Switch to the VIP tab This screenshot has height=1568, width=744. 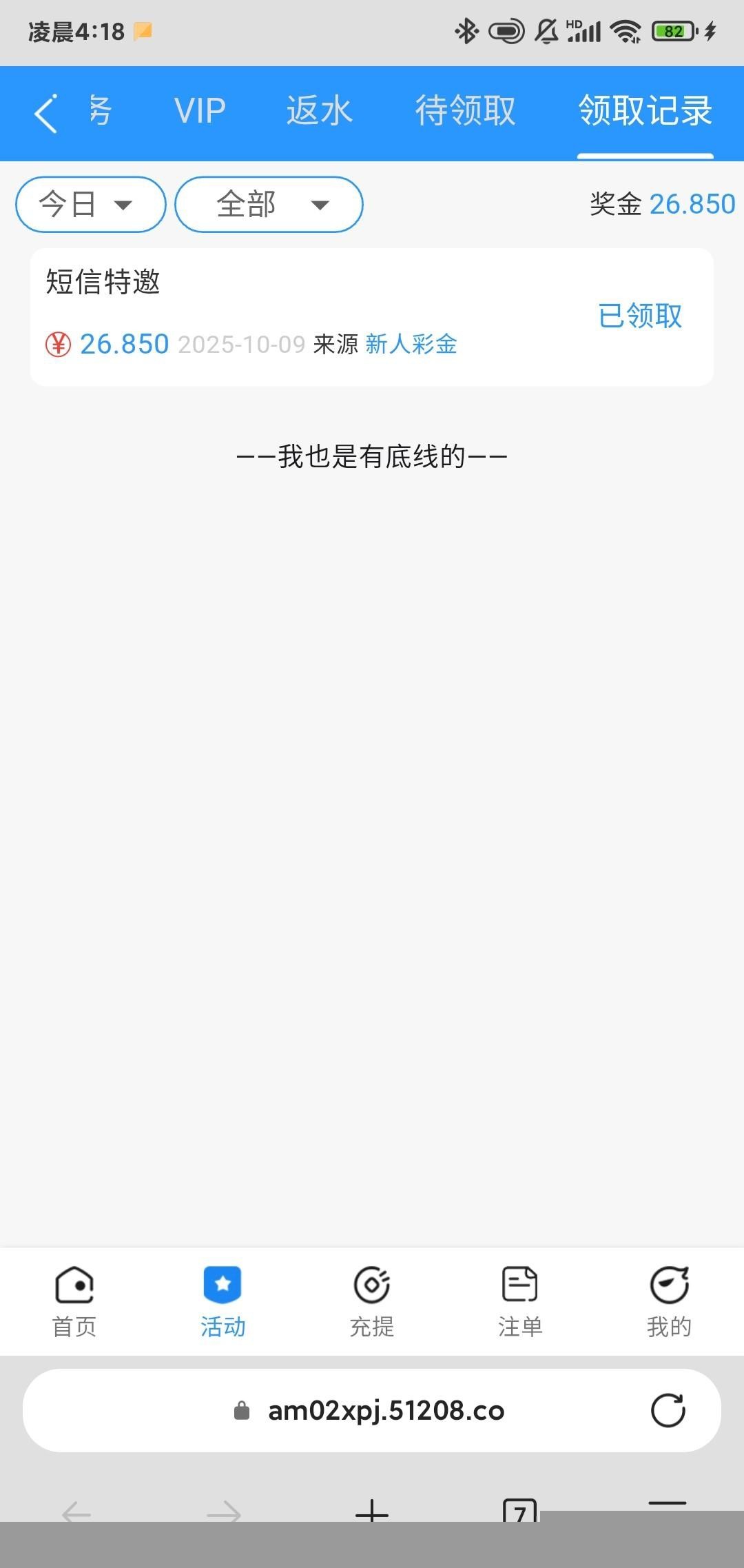200,111
